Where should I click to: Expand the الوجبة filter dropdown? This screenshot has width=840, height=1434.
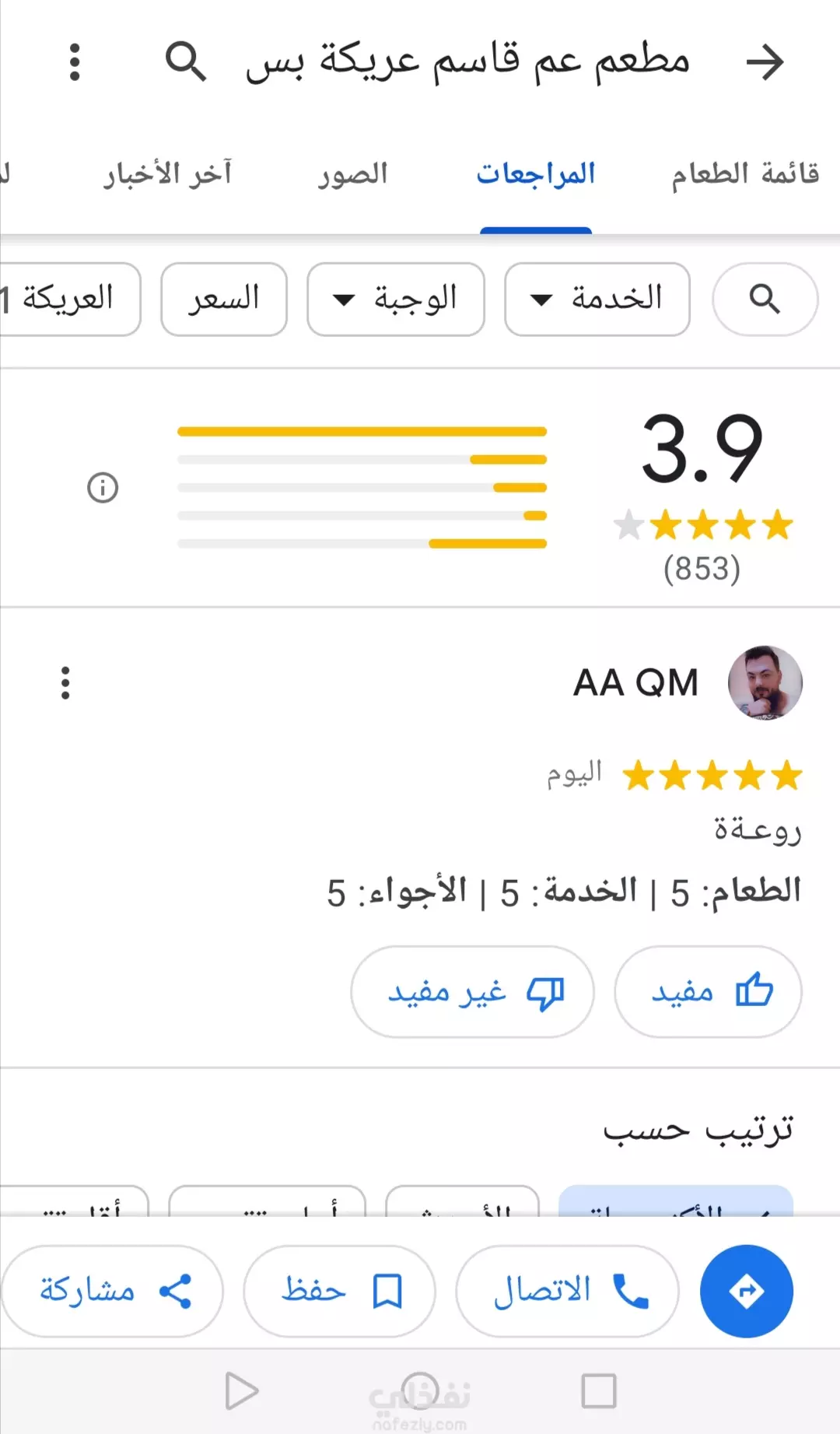click(395, 299)
